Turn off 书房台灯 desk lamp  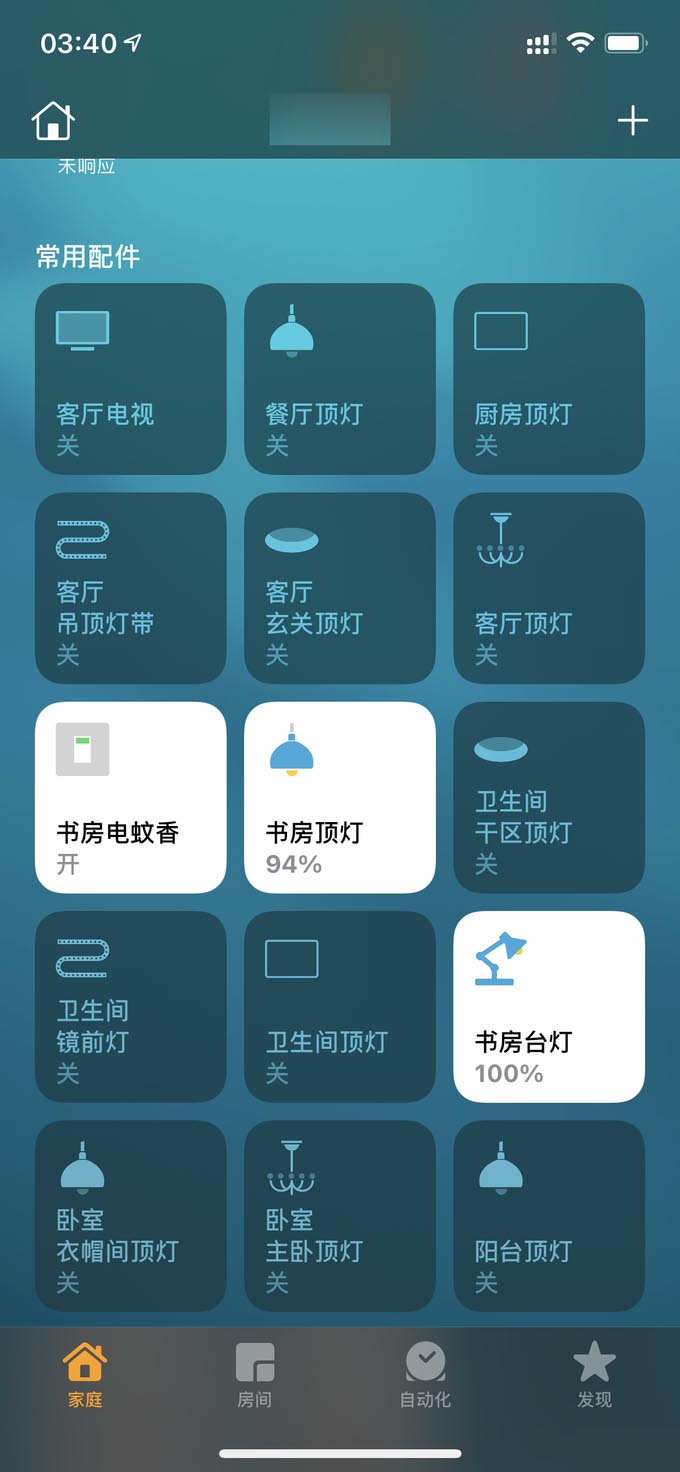tap(549, 1006)
